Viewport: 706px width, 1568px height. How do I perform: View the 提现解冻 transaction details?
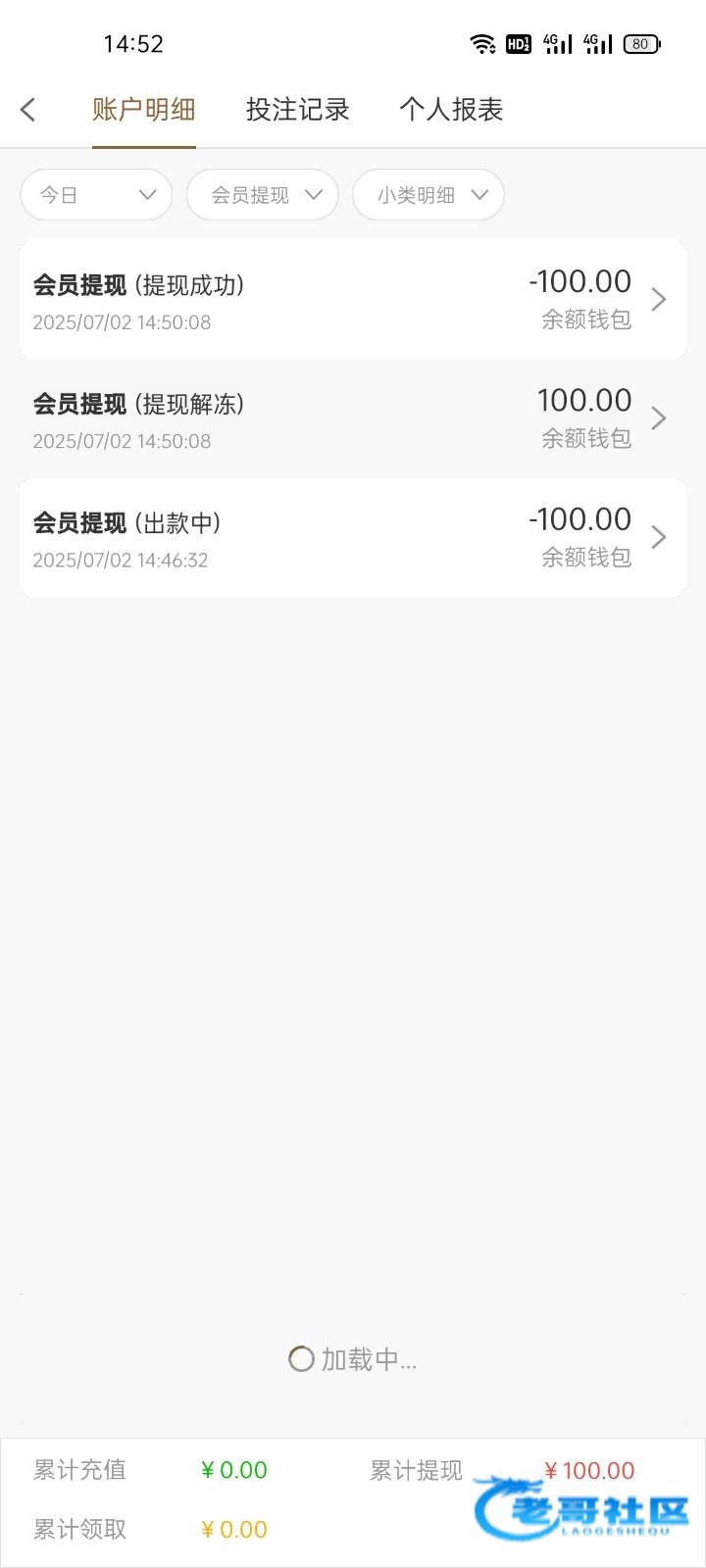click(x=353, y=419)
